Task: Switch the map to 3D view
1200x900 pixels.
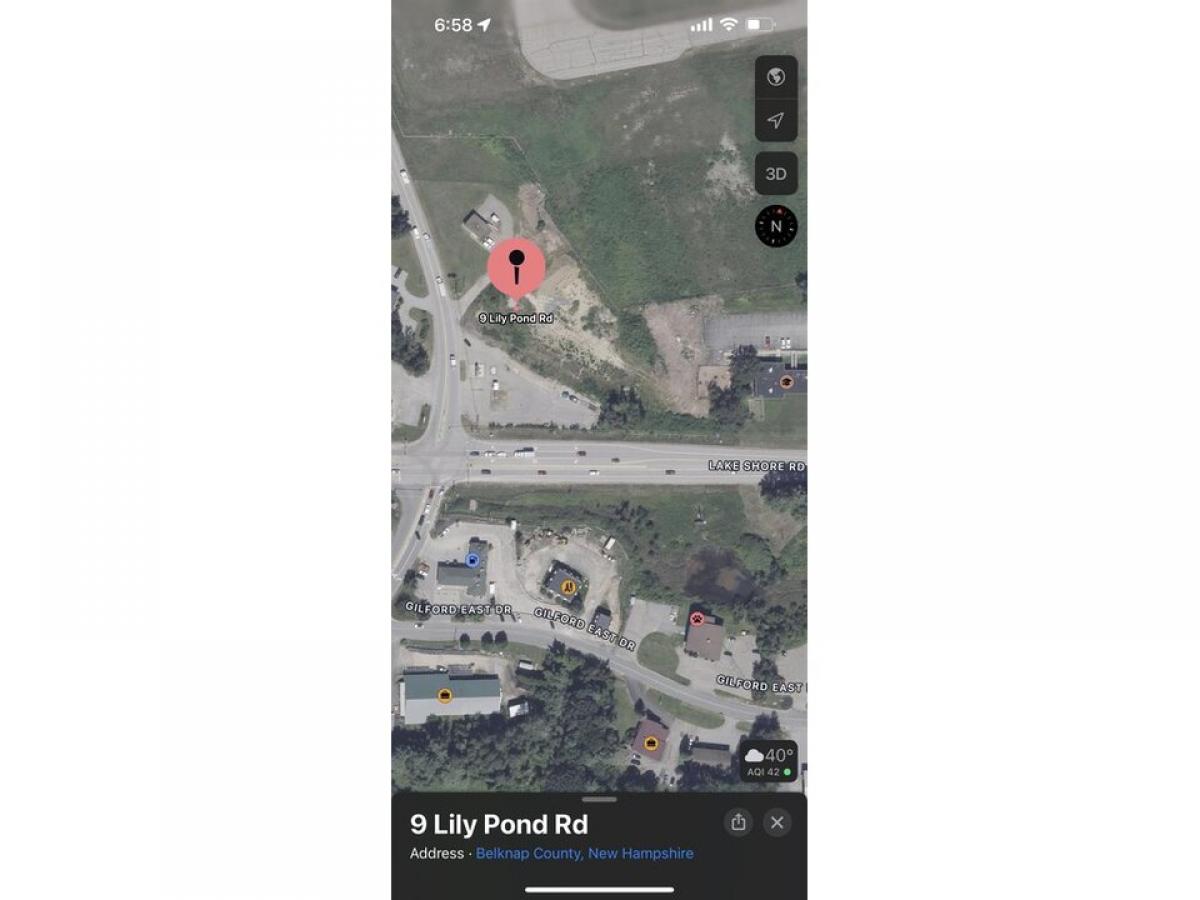Action: [x=775, y=174]
